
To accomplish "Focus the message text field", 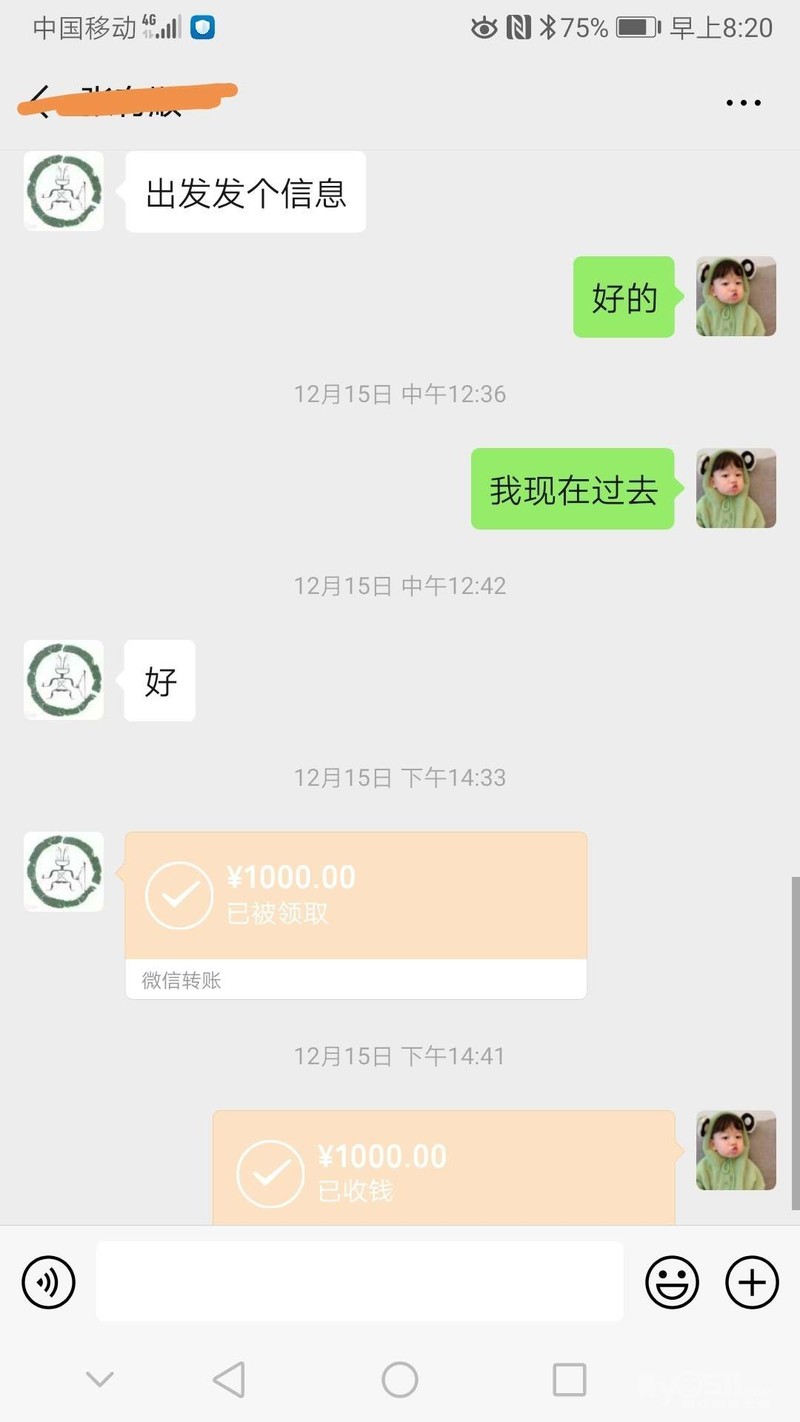I will coord(359,1281).
